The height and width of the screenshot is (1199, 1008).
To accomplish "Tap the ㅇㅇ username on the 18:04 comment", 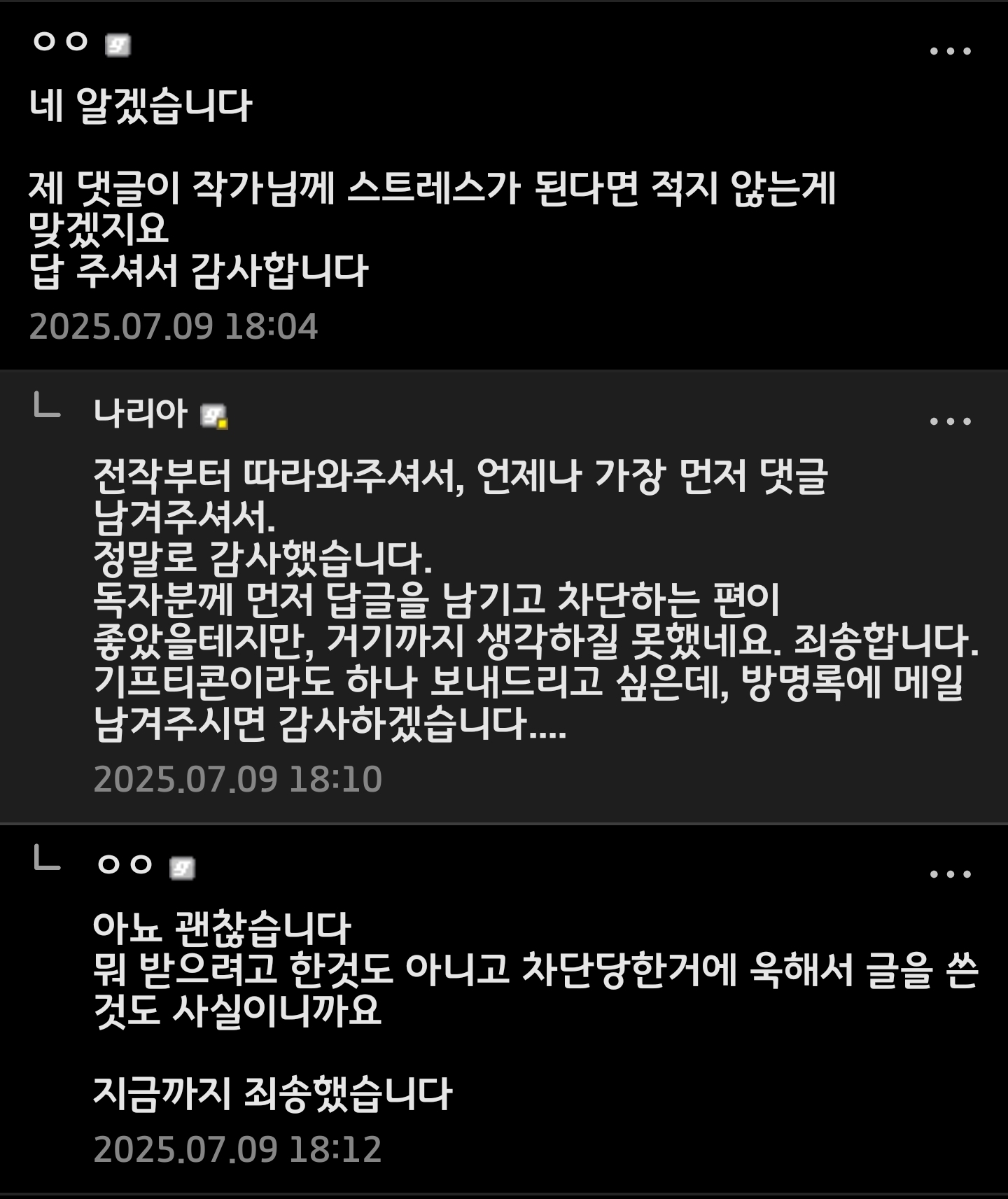I will (60, 42).
